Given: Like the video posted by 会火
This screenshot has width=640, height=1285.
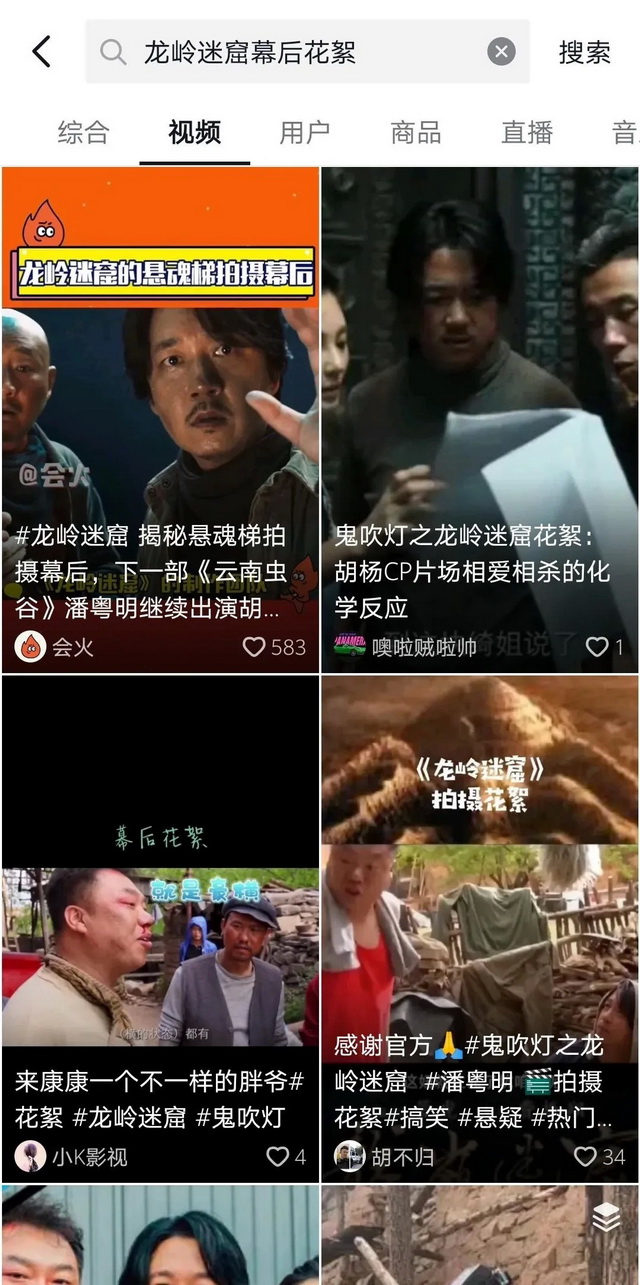Looking at the screenshot, I should click(x=274, y=647).
